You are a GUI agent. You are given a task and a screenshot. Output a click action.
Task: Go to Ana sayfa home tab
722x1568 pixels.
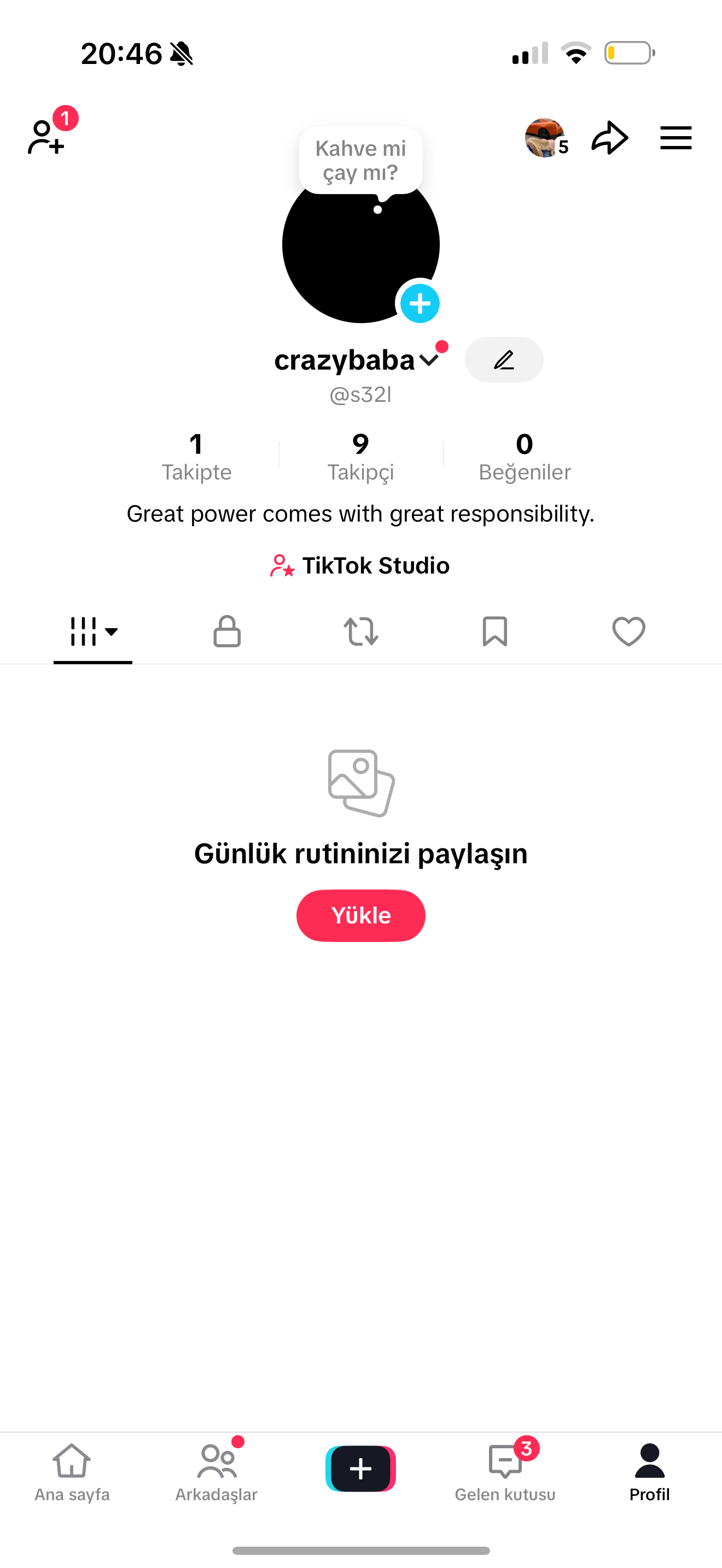72,1473
